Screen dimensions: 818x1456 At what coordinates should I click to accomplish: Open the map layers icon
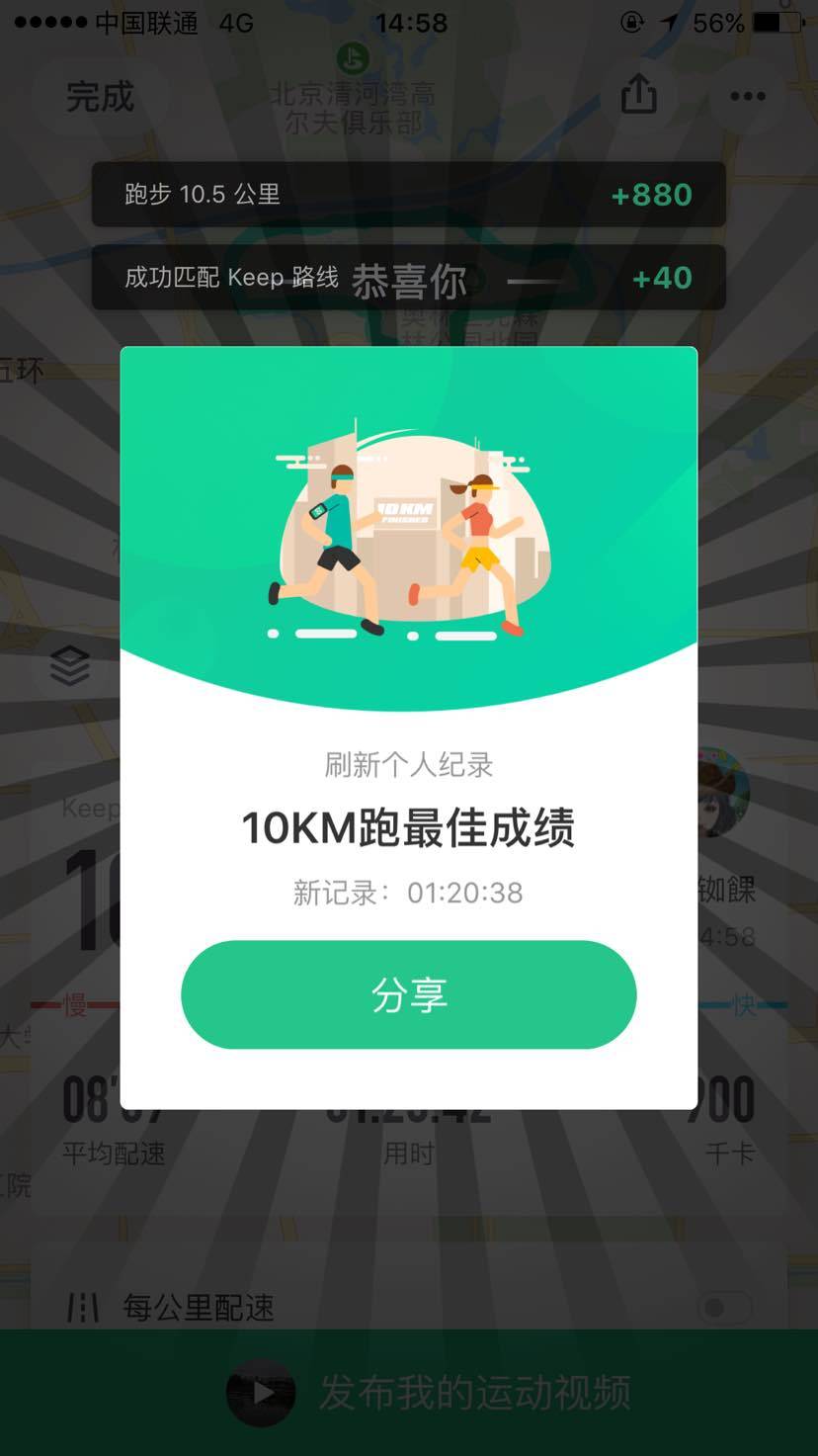pyautogui.click(x=70, y=667)
